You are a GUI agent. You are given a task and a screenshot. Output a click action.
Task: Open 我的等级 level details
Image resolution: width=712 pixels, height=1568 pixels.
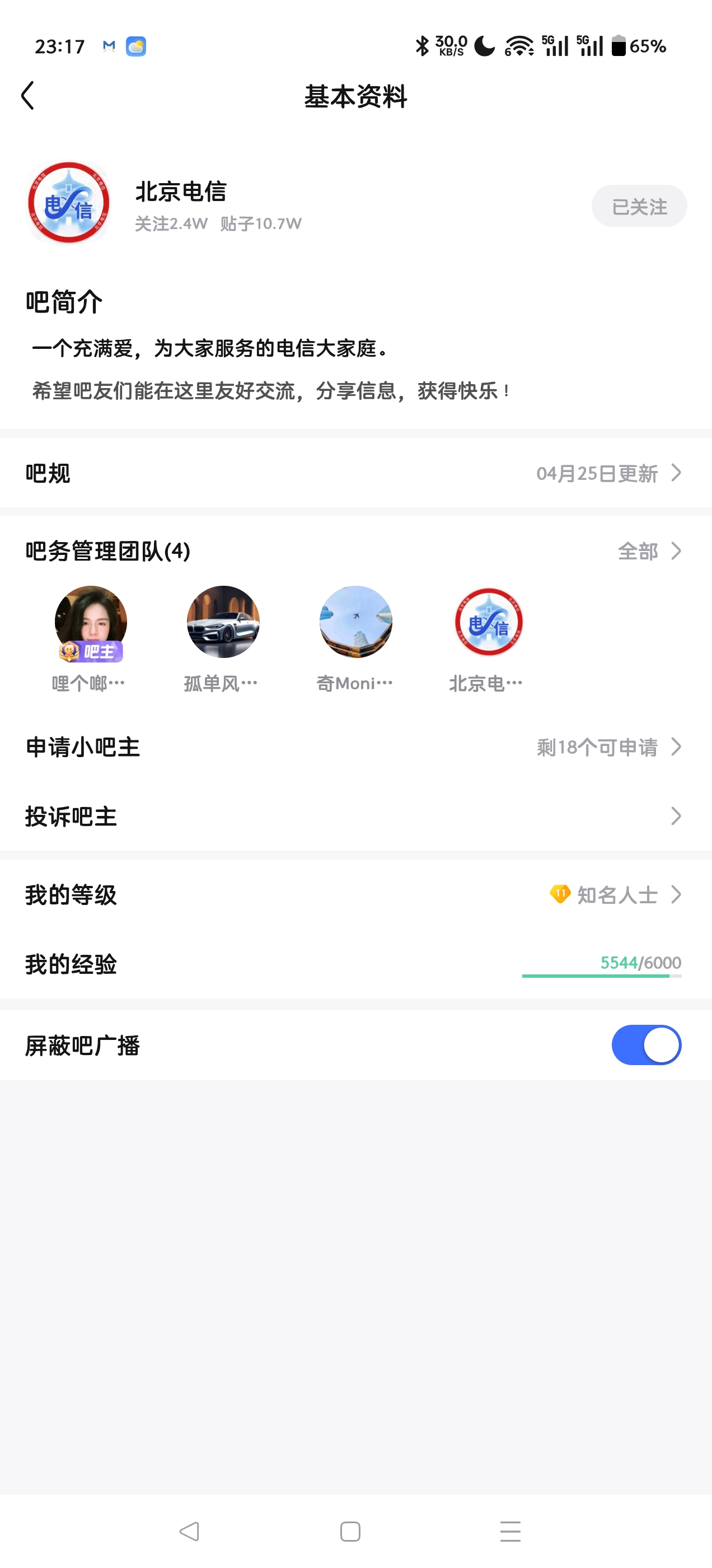(x=355, y=895)
